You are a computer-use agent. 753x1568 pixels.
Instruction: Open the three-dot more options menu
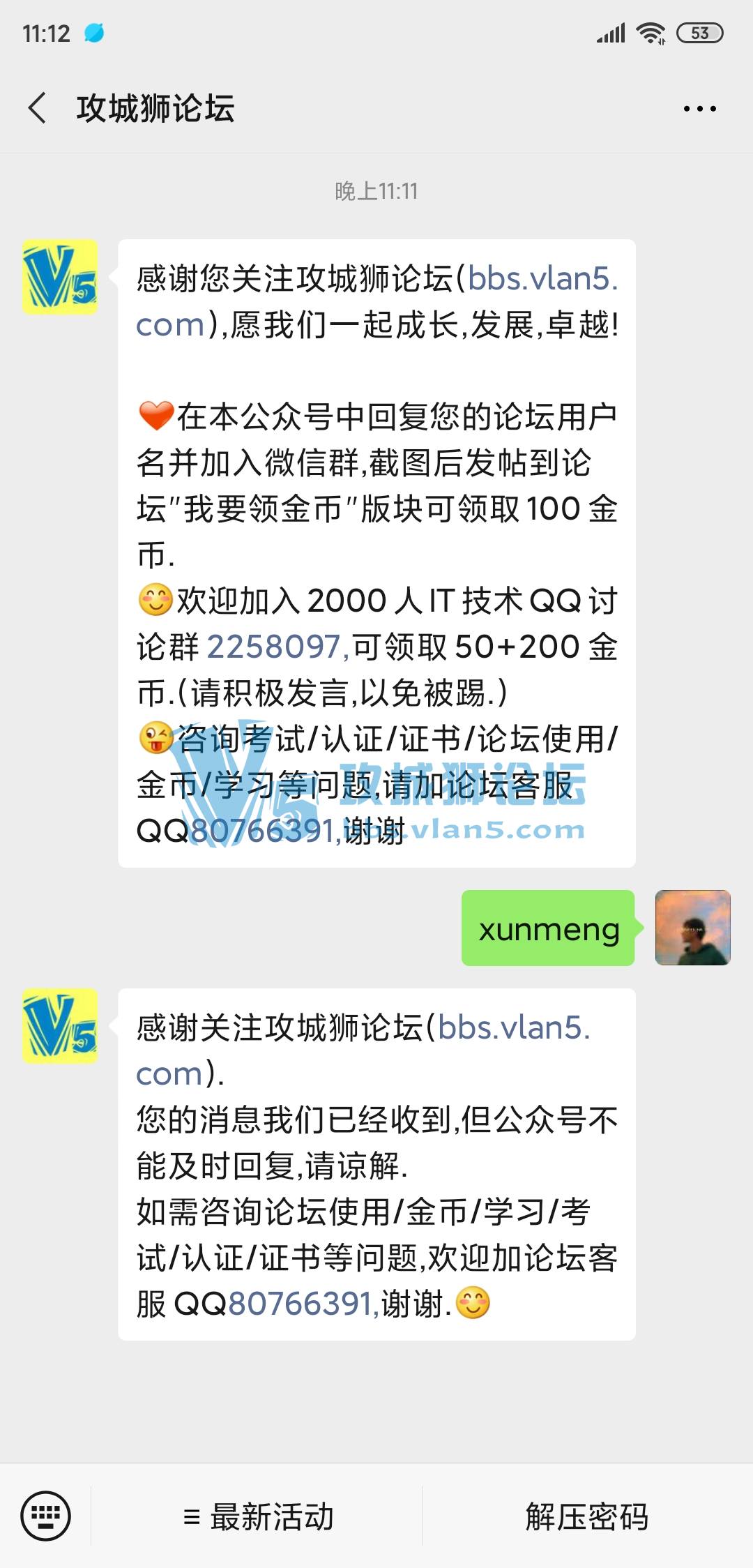pyautogui.click(x=699, y=109)
